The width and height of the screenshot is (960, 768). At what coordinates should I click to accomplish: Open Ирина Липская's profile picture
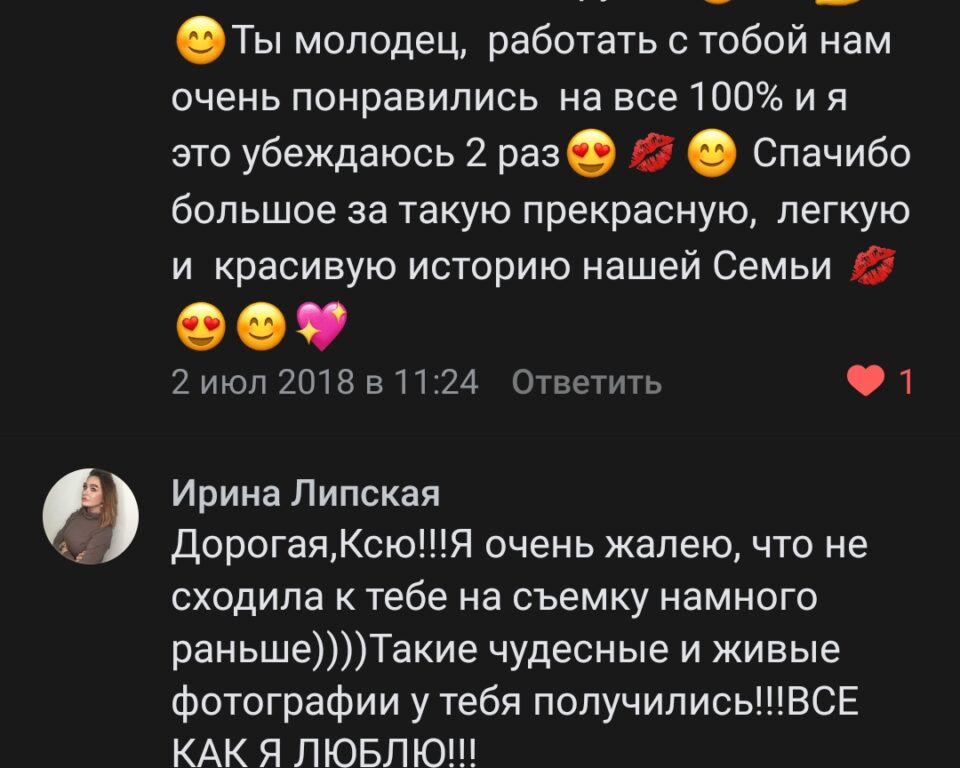pyautogui.click(x=92, y=514)
